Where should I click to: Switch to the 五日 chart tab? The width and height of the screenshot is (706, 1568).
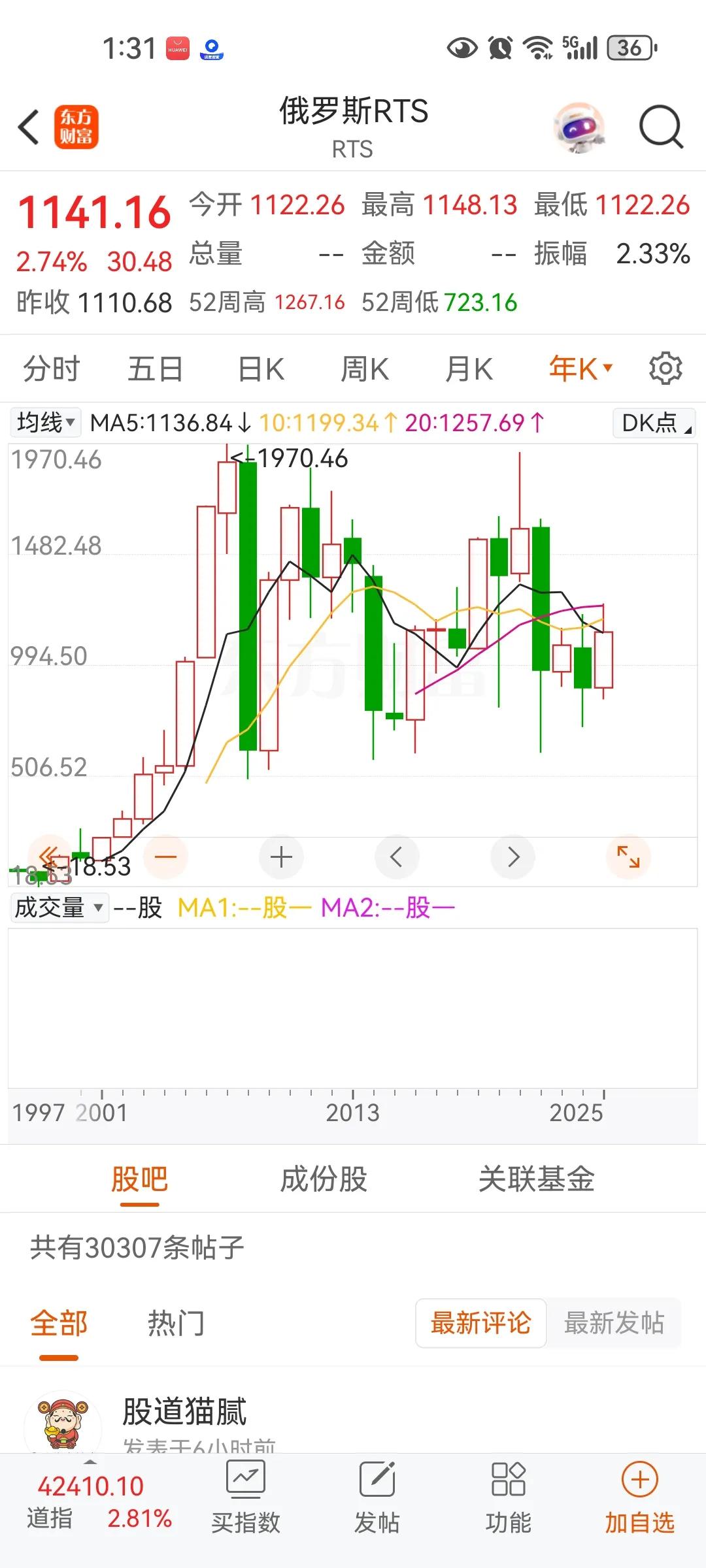(x=155, y=369)
